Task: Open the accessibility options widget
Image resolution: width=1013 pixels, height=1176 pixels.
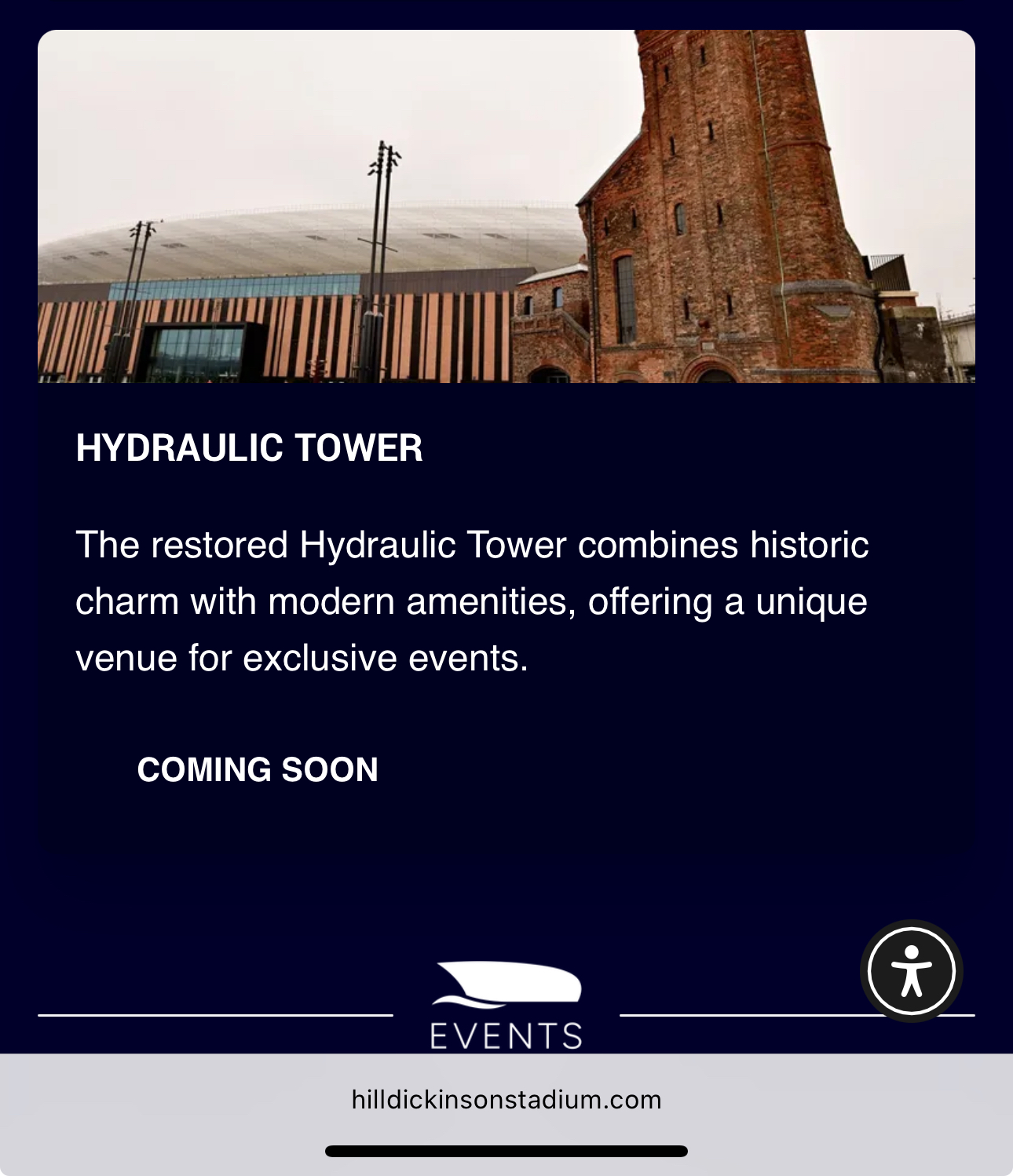Action: (x=911, y=971)
